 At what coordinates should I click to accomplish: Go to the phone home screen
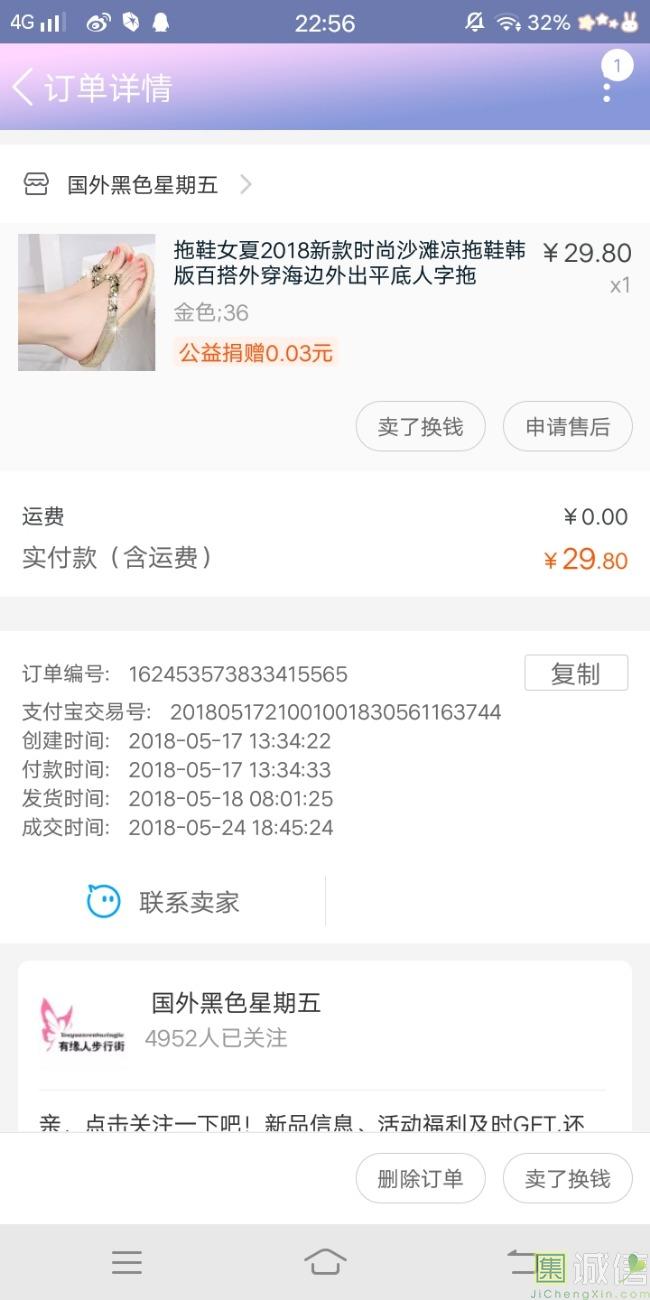(x=325, y=1262)
